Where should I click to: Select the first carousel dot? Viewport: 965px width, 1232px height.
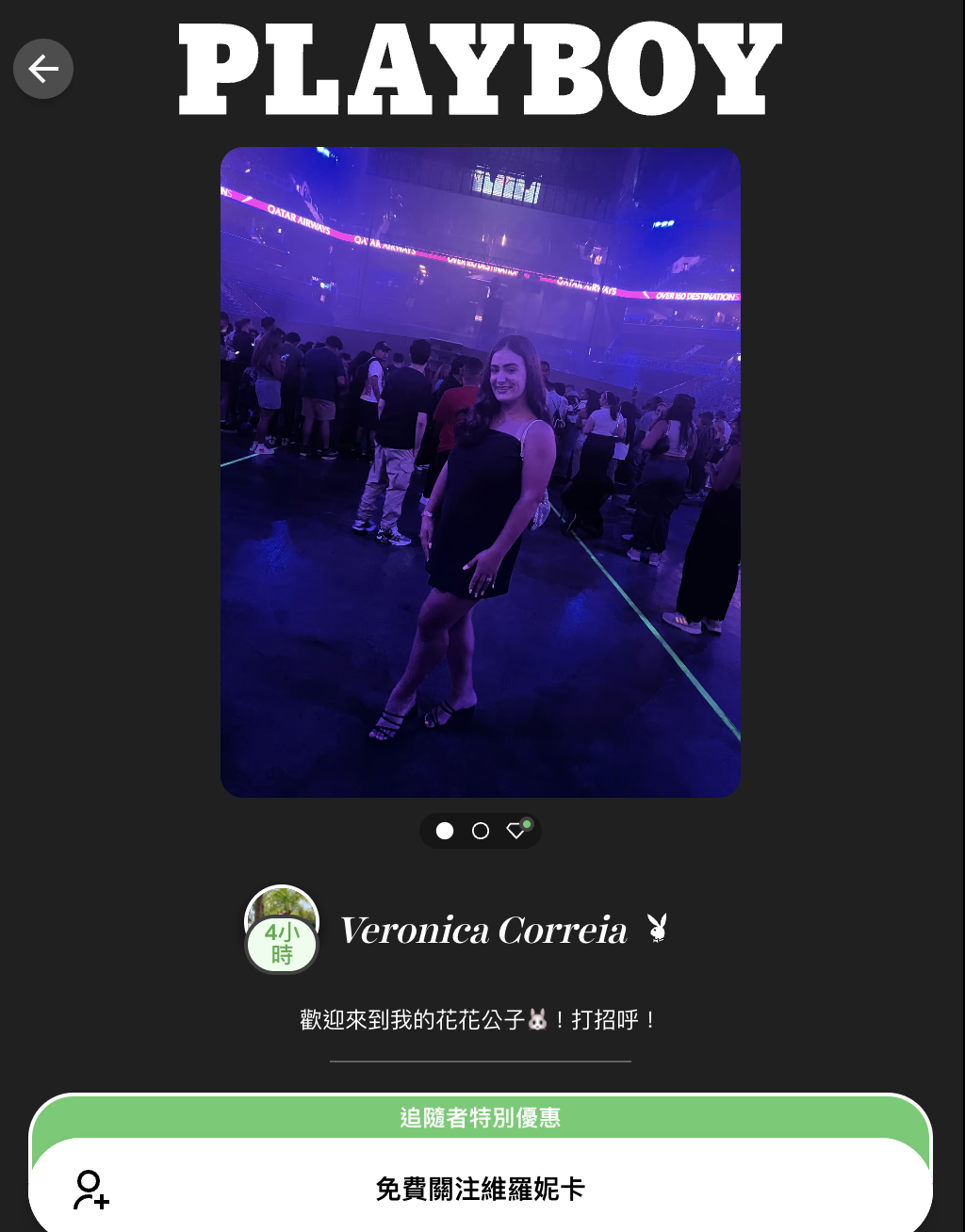pos(443,831)
